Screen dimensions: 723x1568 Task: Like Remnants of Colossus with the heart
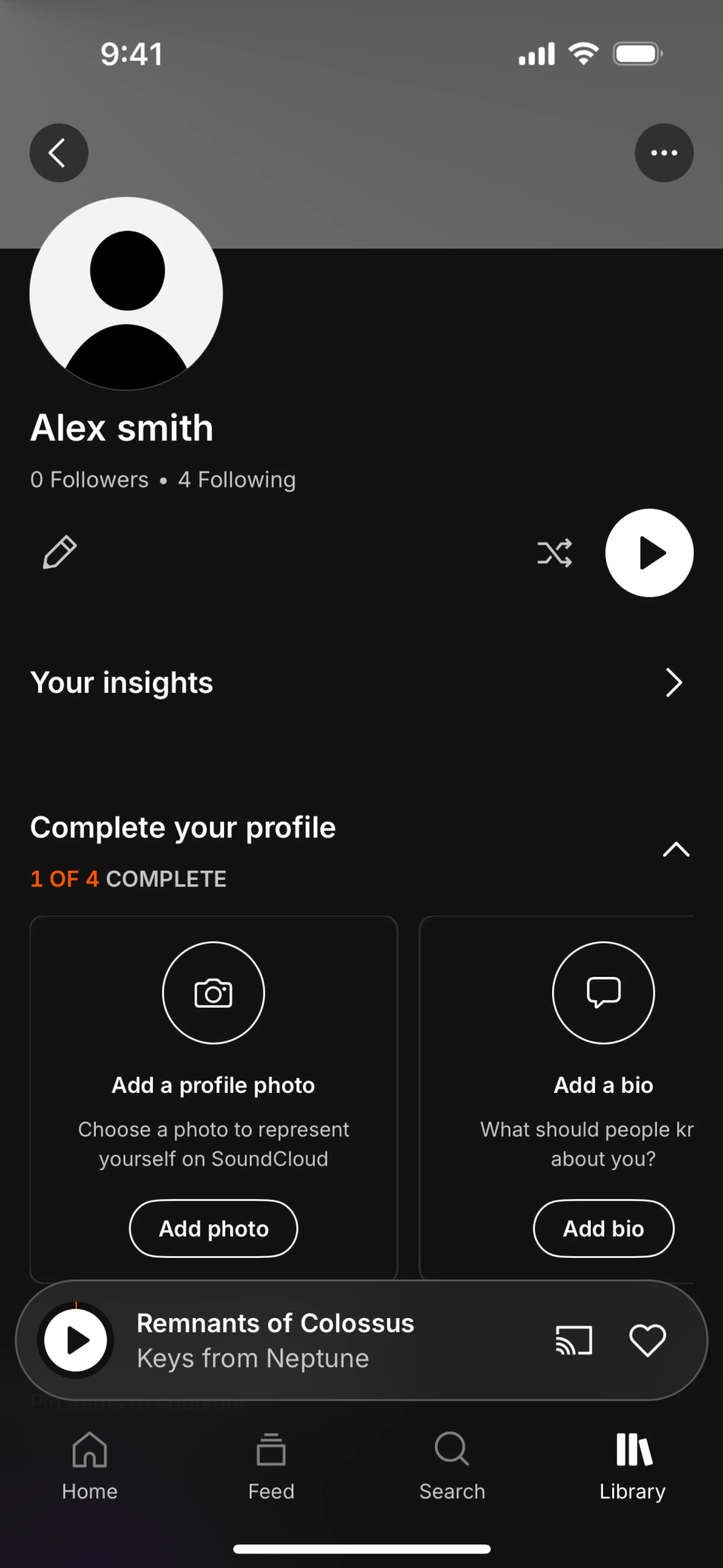point(647,1340)
